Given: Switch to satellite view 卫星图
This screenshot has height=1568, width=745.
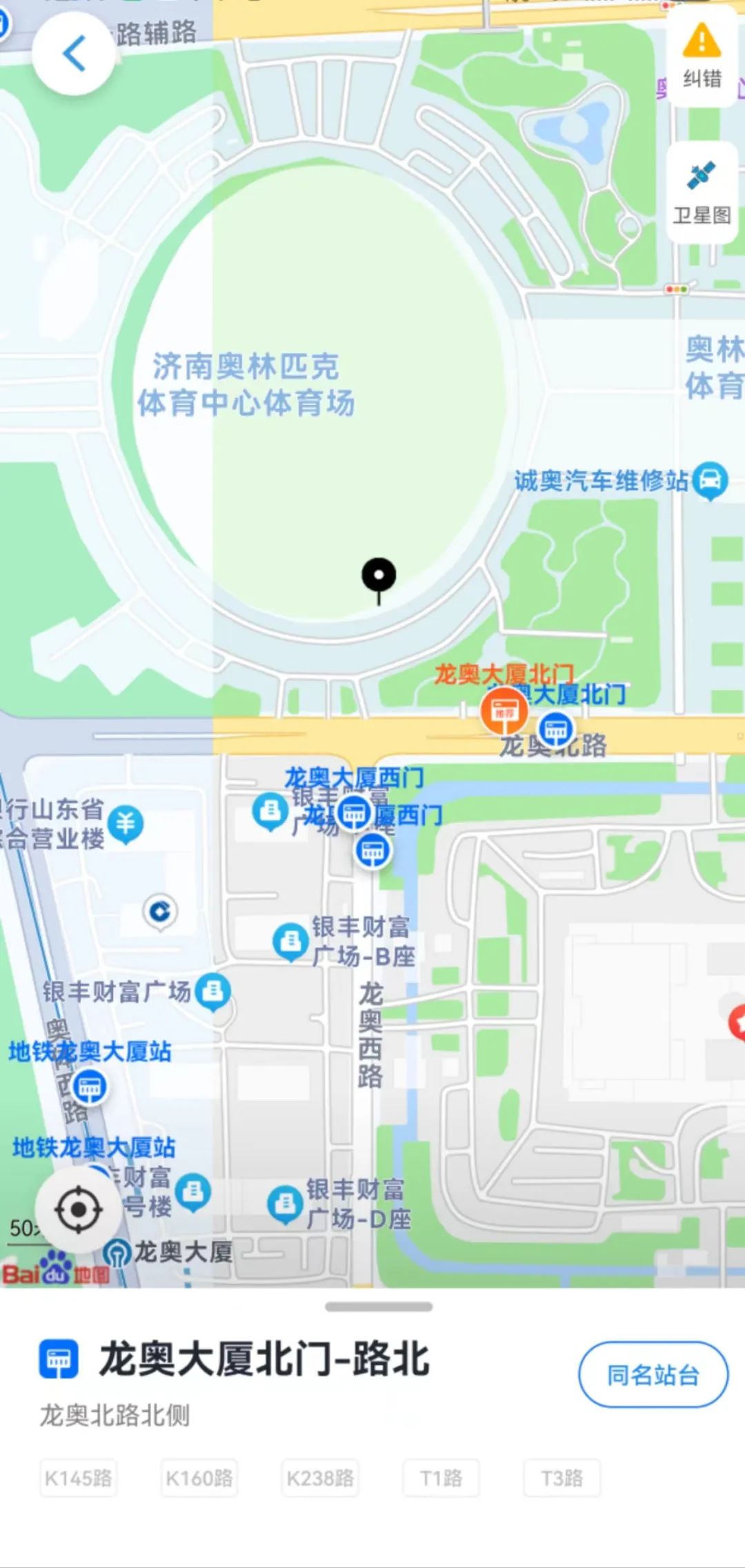Looking at the screenshot, I should pyautogui.click(x=702, y=192).
